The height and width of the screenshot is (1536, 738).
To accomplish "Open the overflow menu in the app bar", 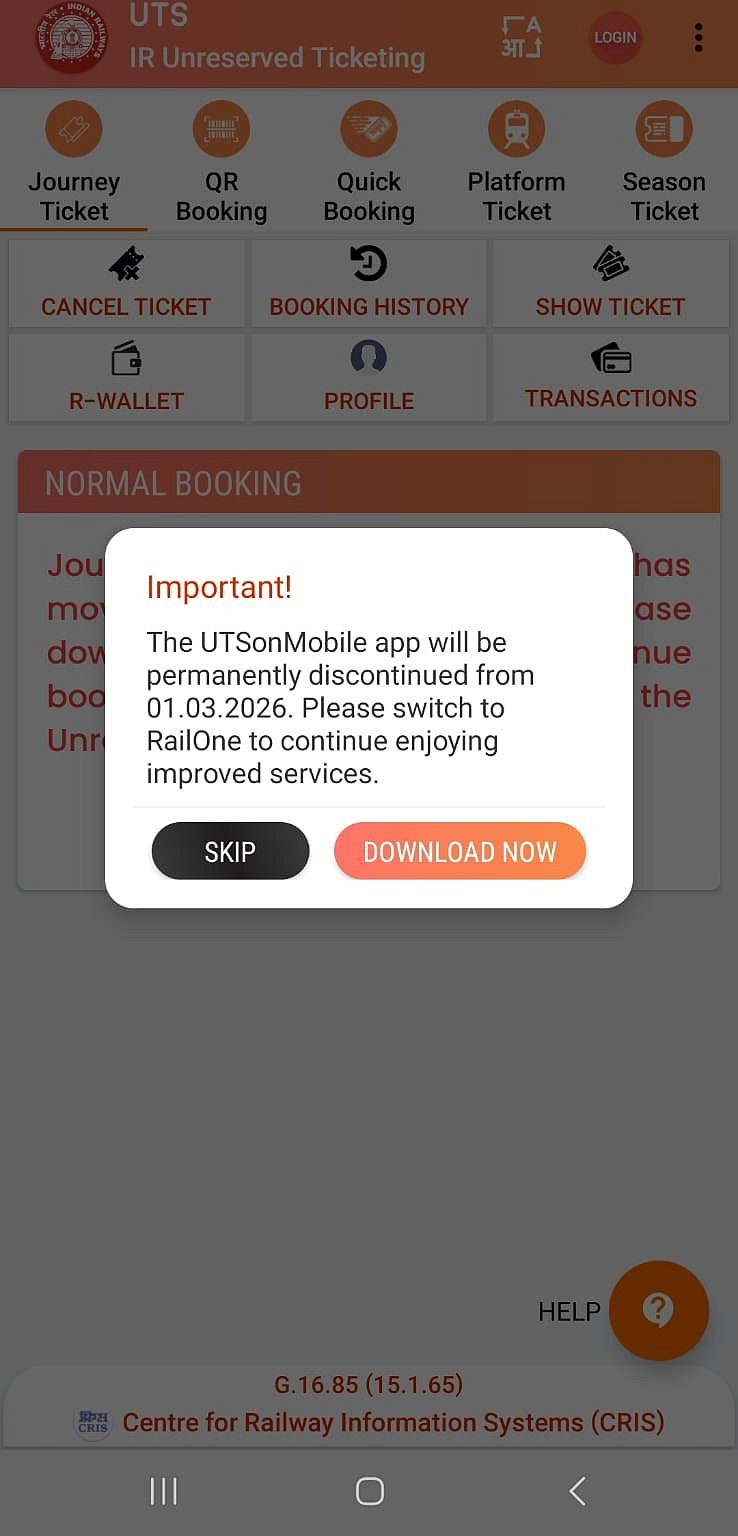I will pyautogui.click(x=698, y=38).
